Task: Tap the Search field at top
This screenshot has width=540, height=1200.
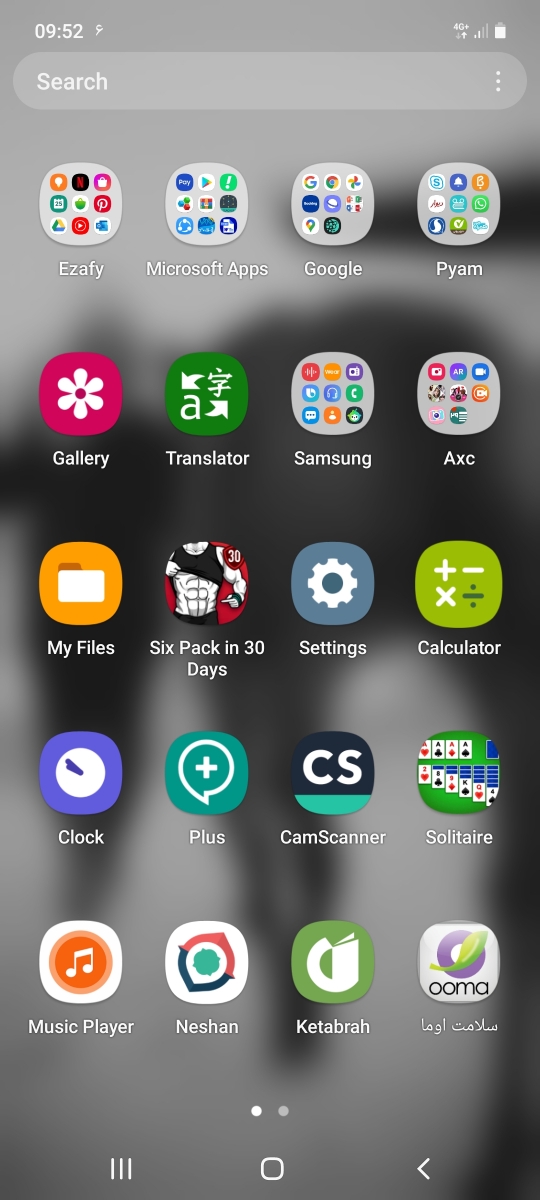Action: (270, 81)
